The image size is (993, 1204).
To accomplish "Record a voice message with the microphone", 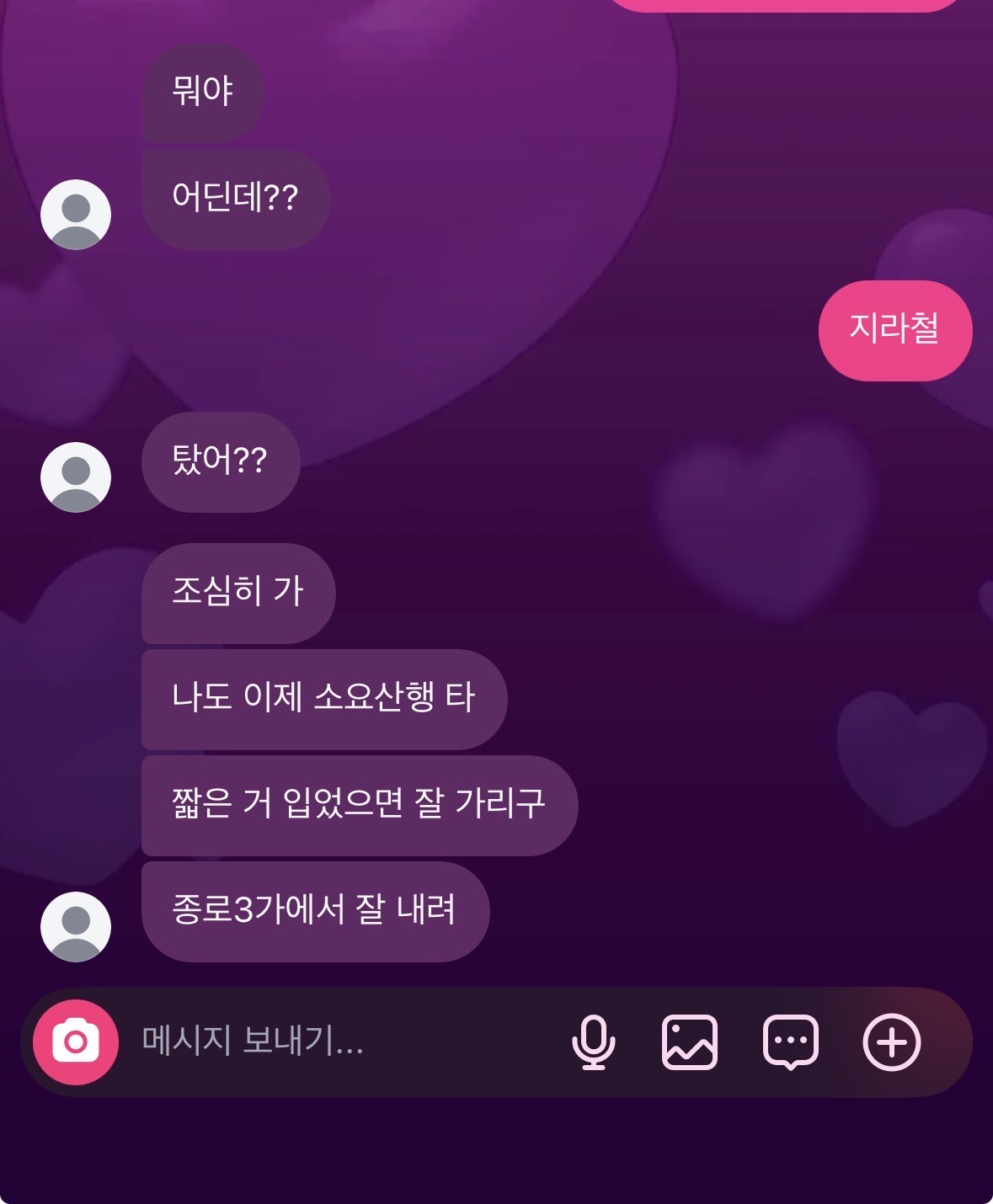I will 594,1042.
